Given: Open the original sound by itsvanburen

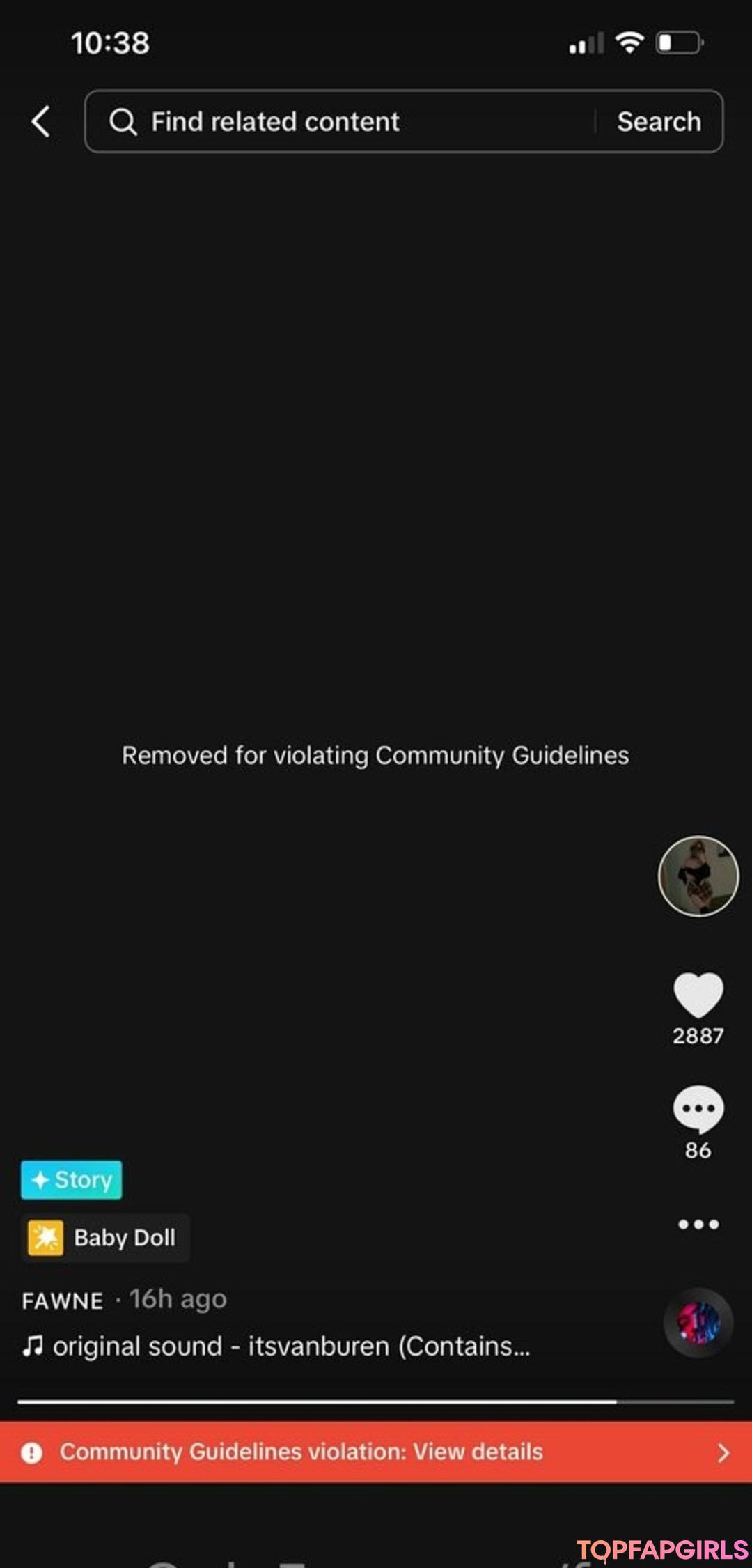Looking at the screenshot, I should pos(279,1346).
